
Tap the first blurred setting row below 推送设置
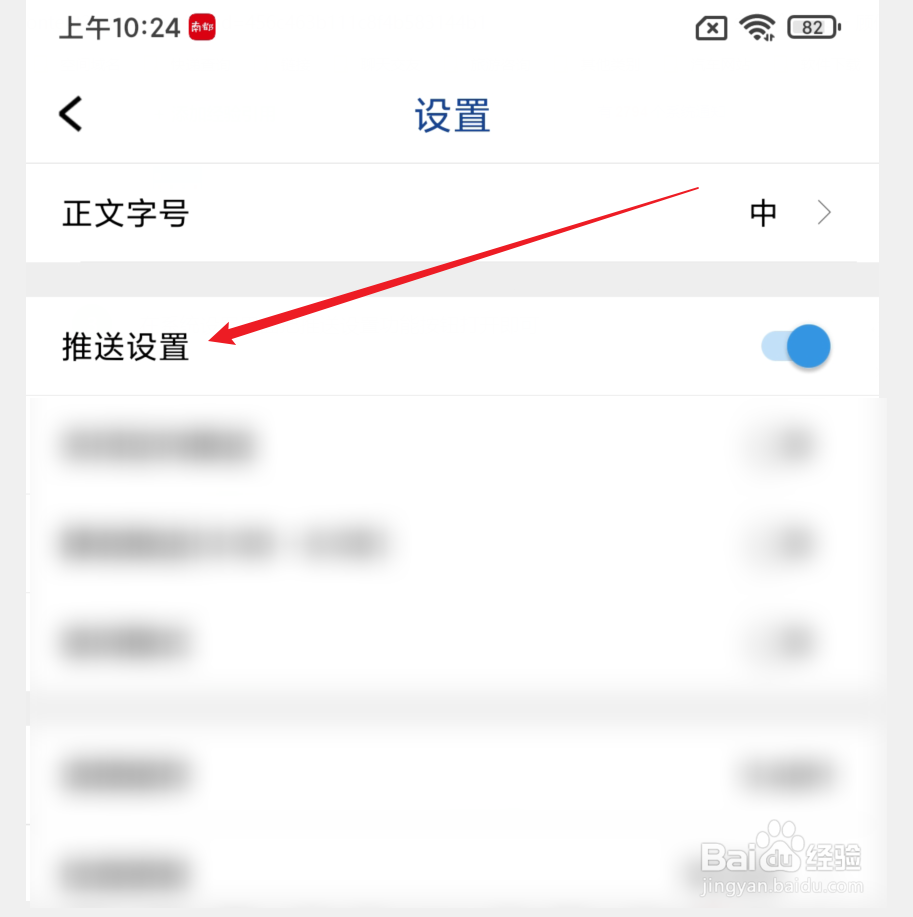coord(456,444)
